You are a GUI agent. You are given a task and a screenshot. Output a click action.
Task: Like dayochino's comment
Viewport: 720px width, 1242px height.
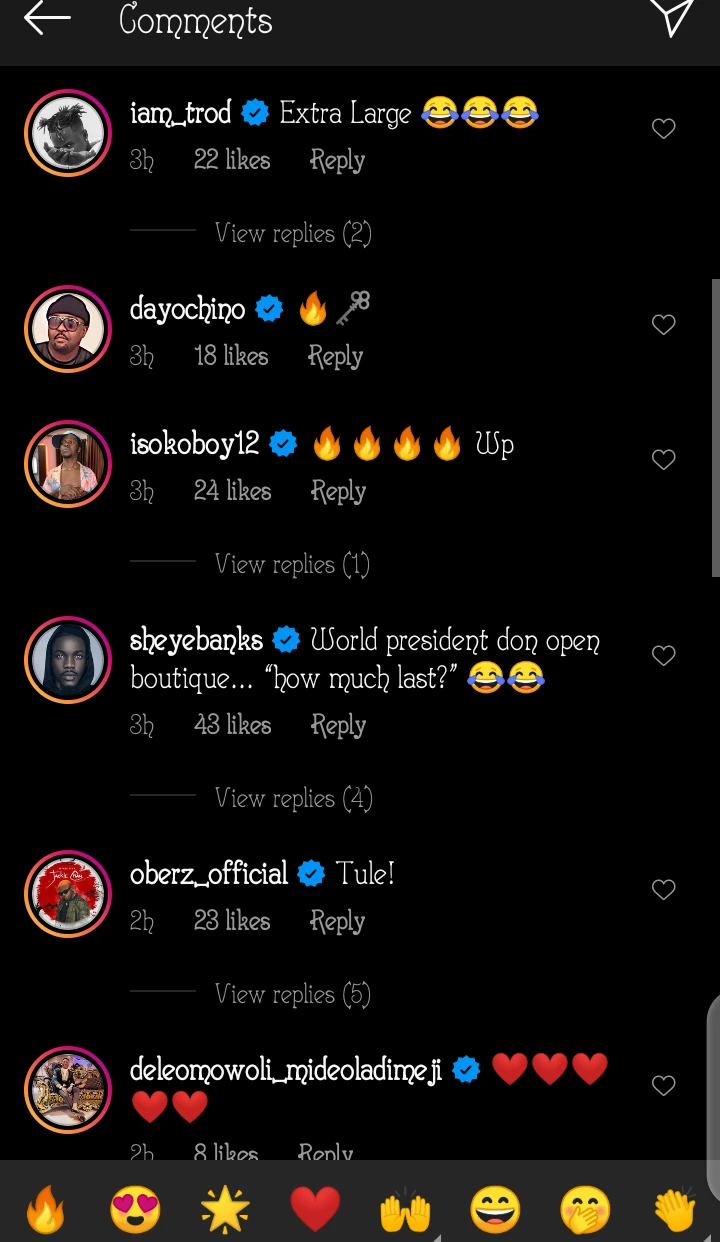(663, 324)
